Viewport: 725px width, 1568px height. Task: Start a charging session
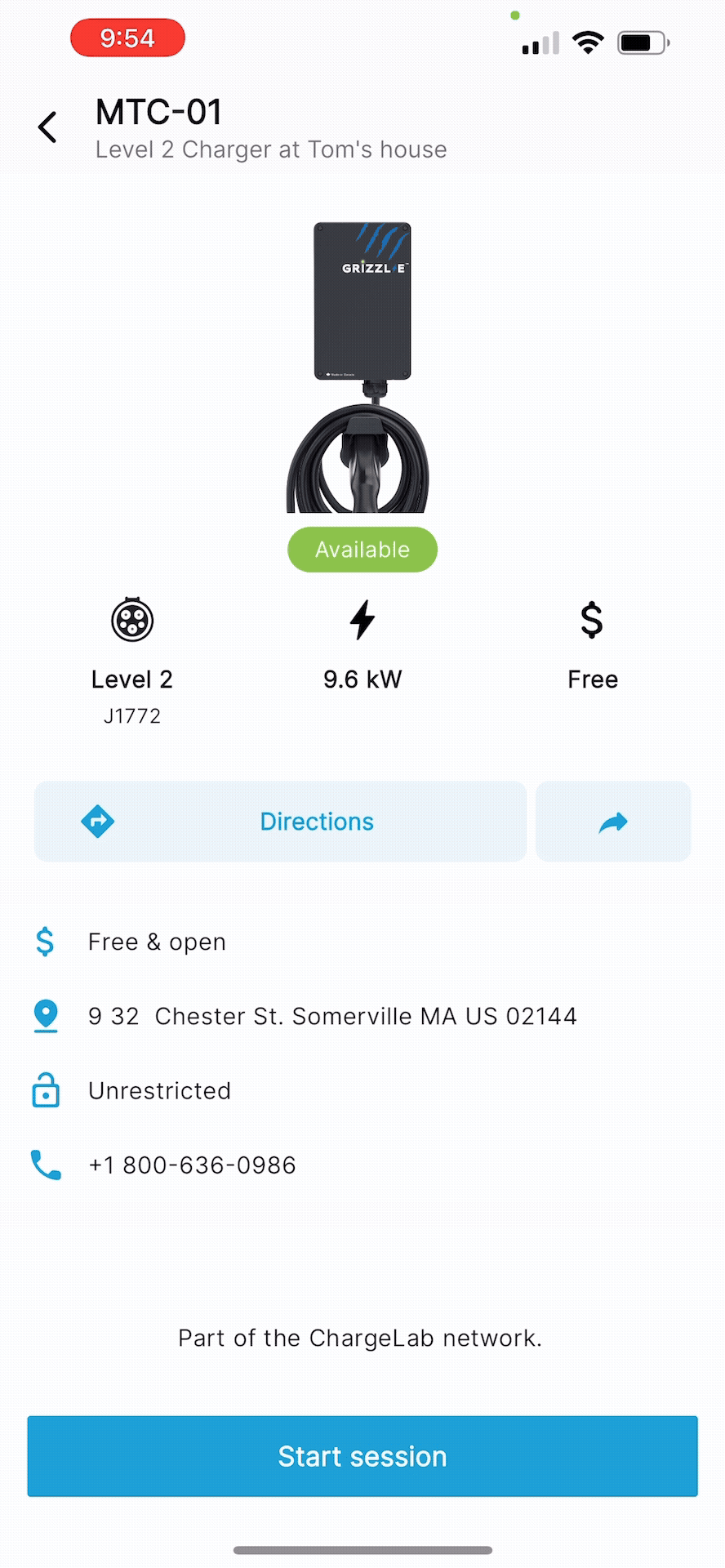pos(362,1456)
